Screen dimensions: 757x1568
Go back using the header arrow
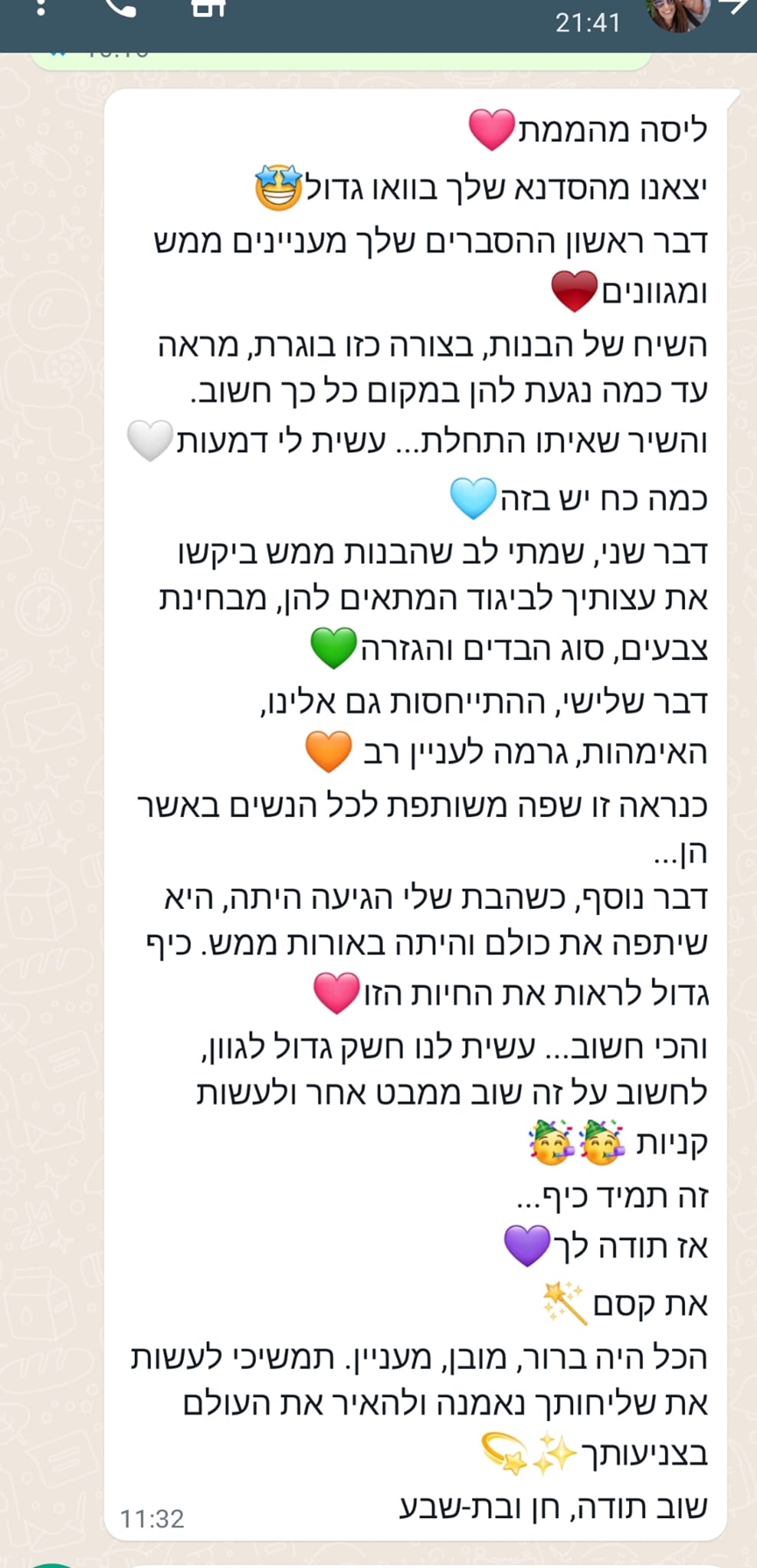[734, 7]
